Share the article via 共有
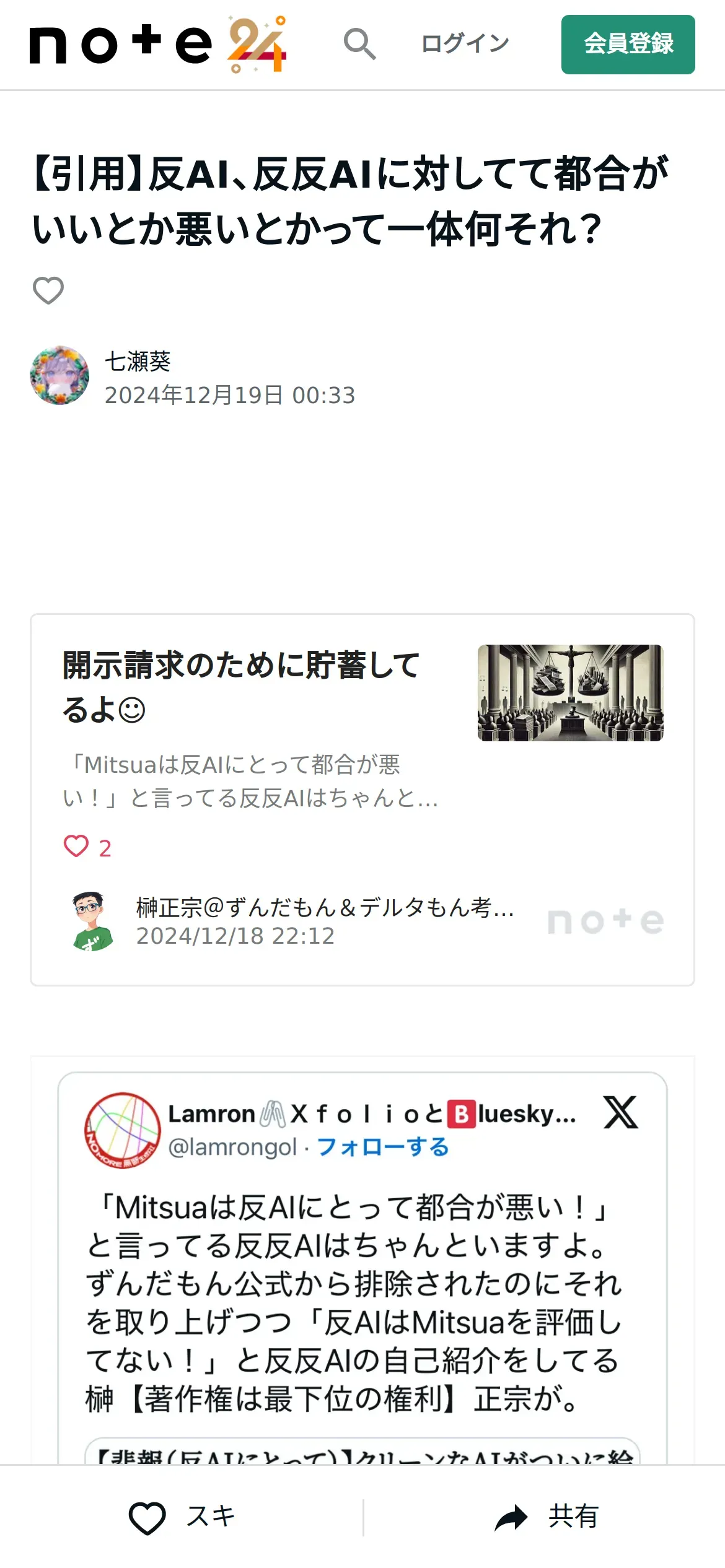 click(x=545, y=1517)
